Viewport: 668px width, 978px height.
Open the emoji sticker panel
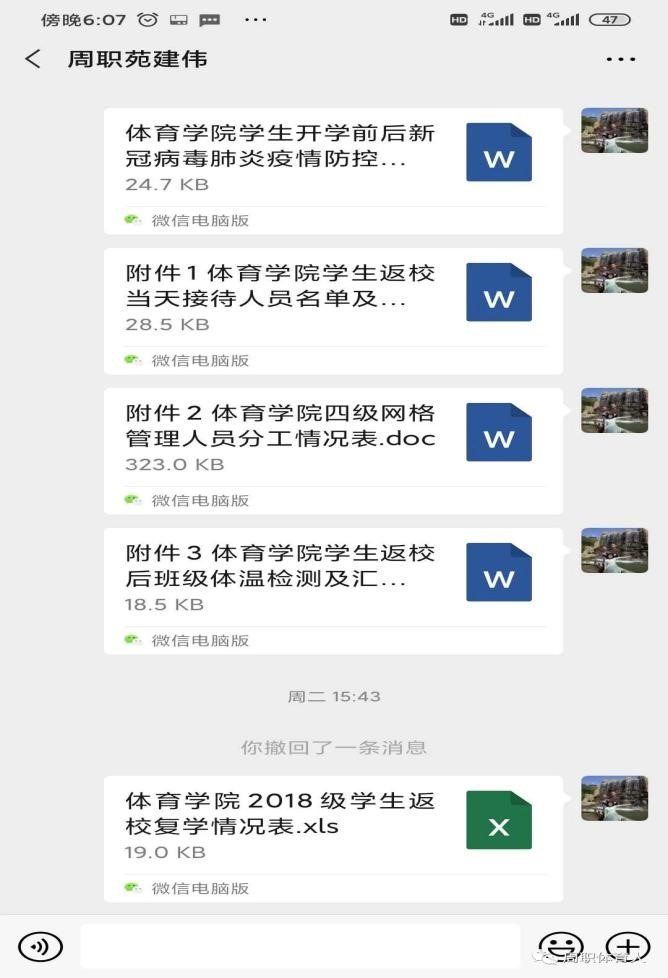coord(560,946)
